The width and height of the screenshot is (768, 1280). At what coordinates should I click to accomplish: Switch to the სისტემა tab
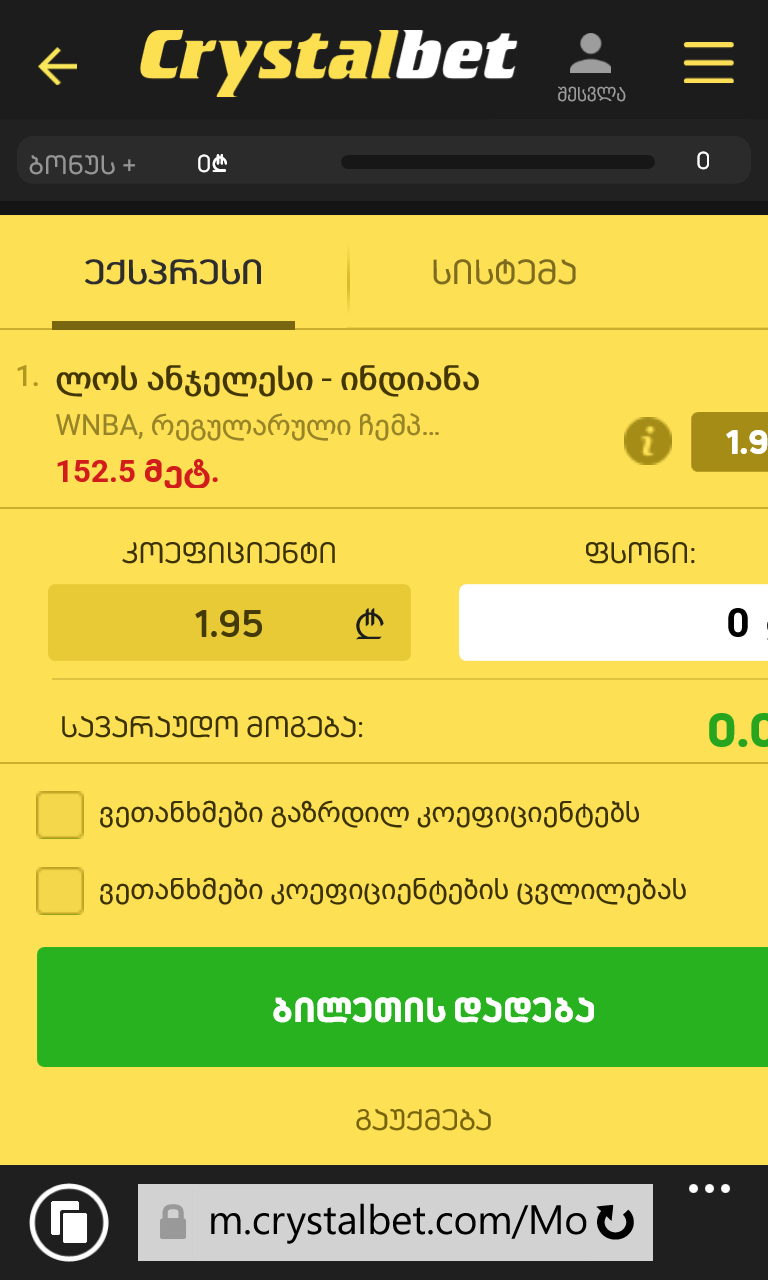pyautogui.click(x=504, y=273)
